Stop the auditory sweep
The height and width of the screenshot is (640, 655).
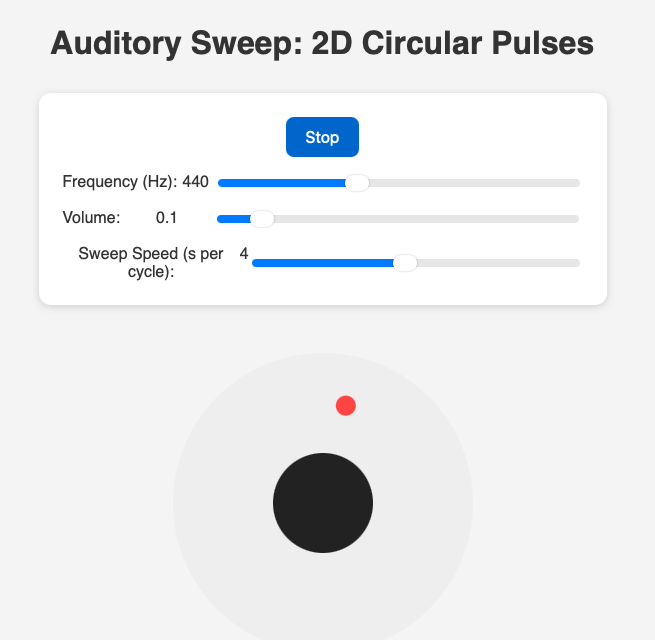[x=322, y=137]
